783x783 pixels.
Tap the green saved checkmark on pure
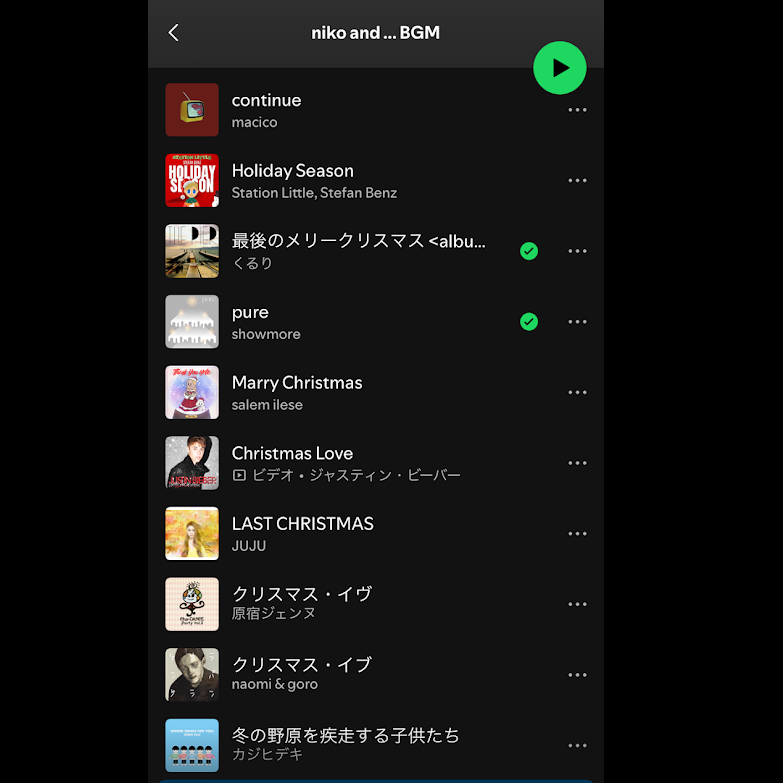pyautogui.click(x=529, y=322)
